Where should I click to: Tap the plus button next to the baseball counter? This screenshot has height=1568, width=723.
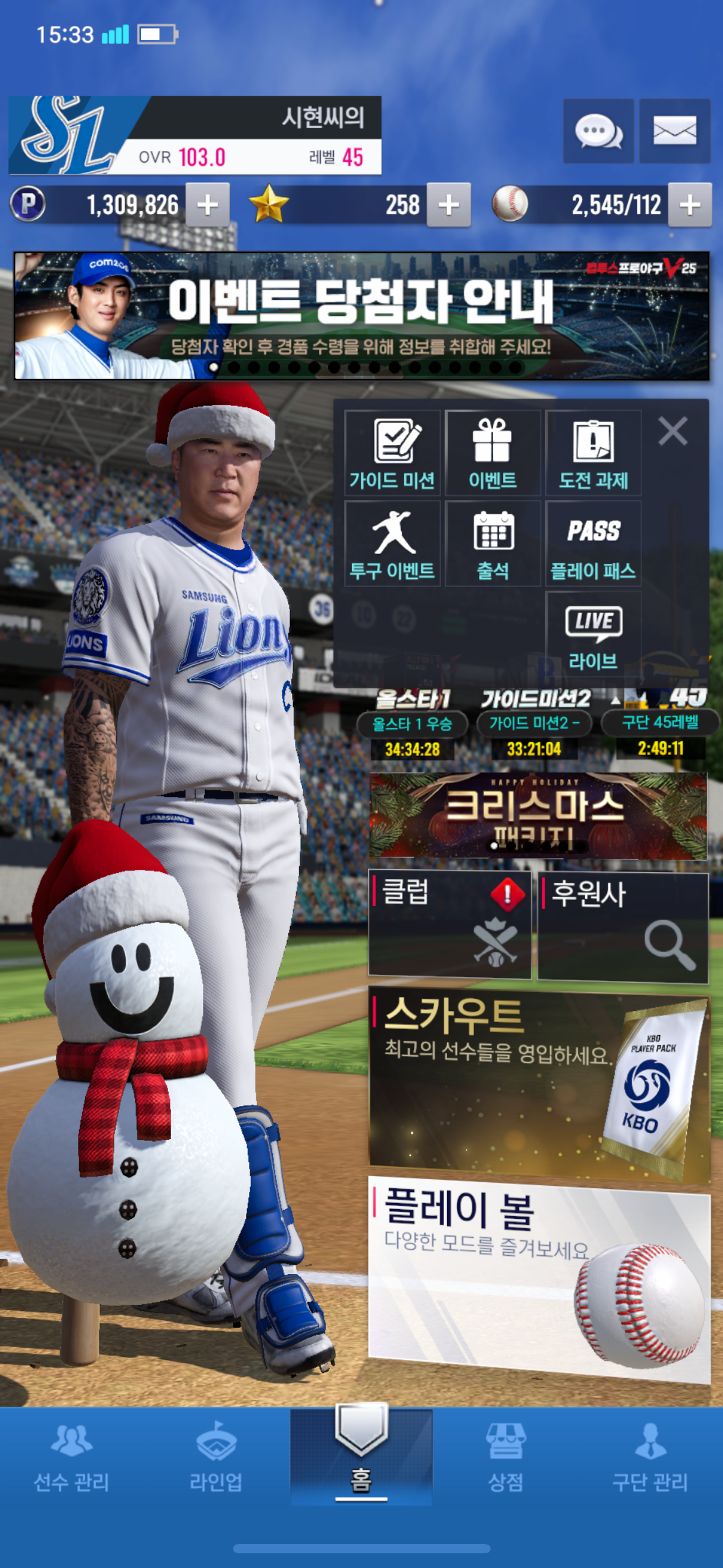(x=690, y=205)
